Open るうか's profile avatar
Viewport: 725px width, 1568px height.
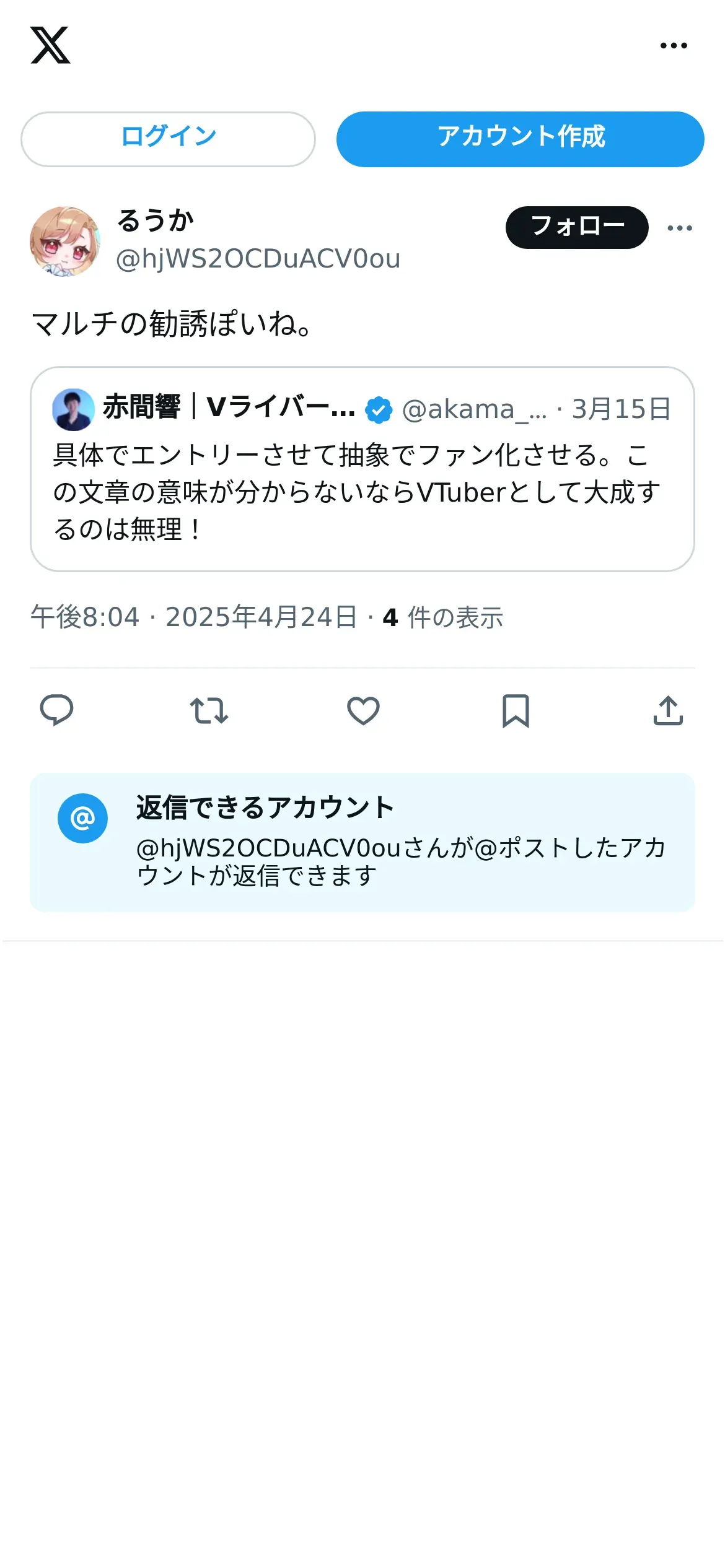pos(65,241)
